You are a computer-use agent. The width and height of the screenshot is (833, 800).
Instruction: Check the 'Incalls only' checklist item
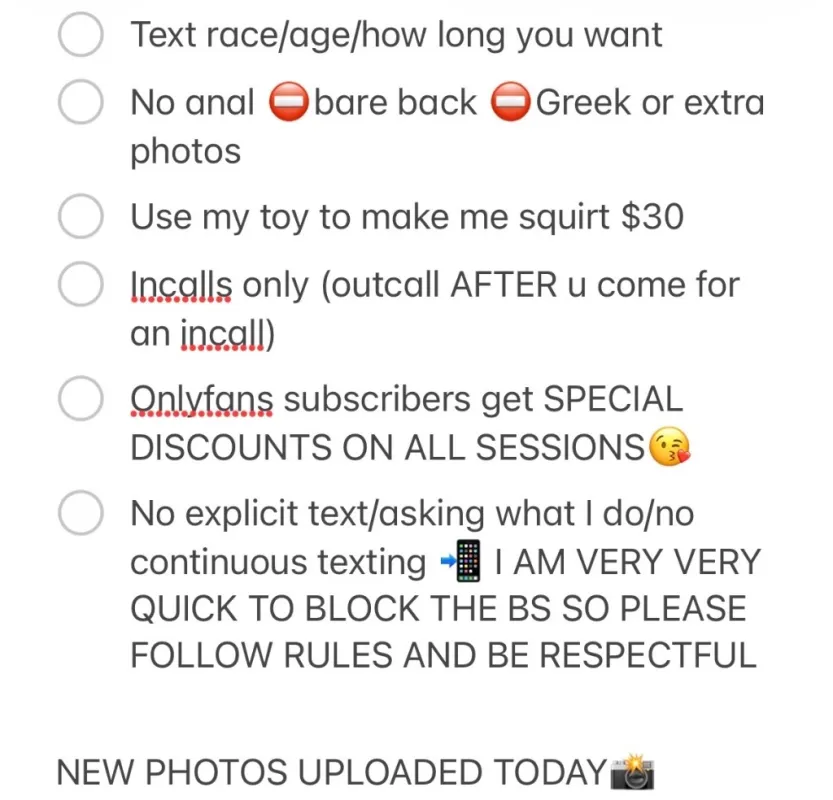click(81, 285)
